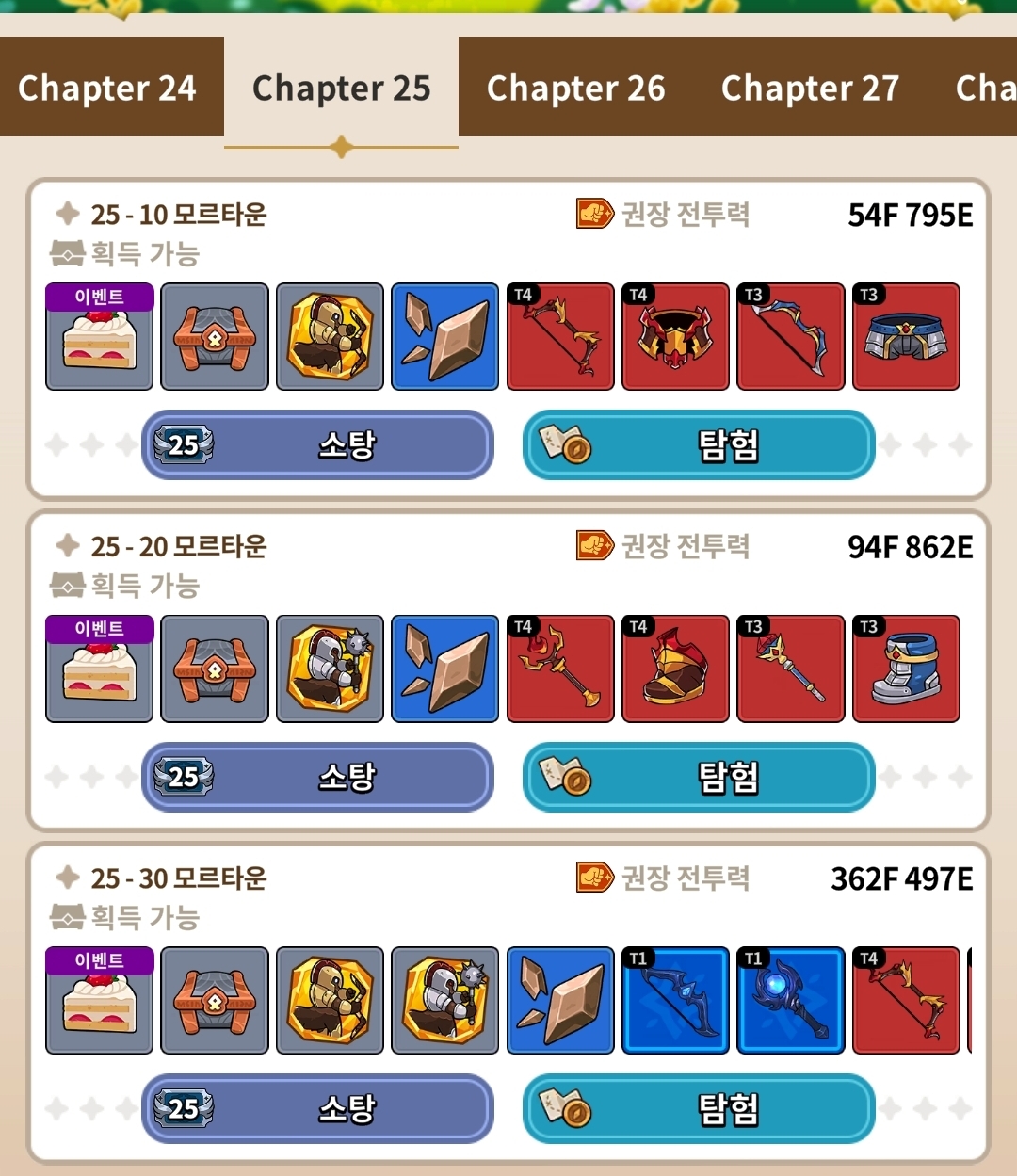Tap 소탕 for stage 25-10
Viewport: 1017px width, 1176px height.
[318, 444]
